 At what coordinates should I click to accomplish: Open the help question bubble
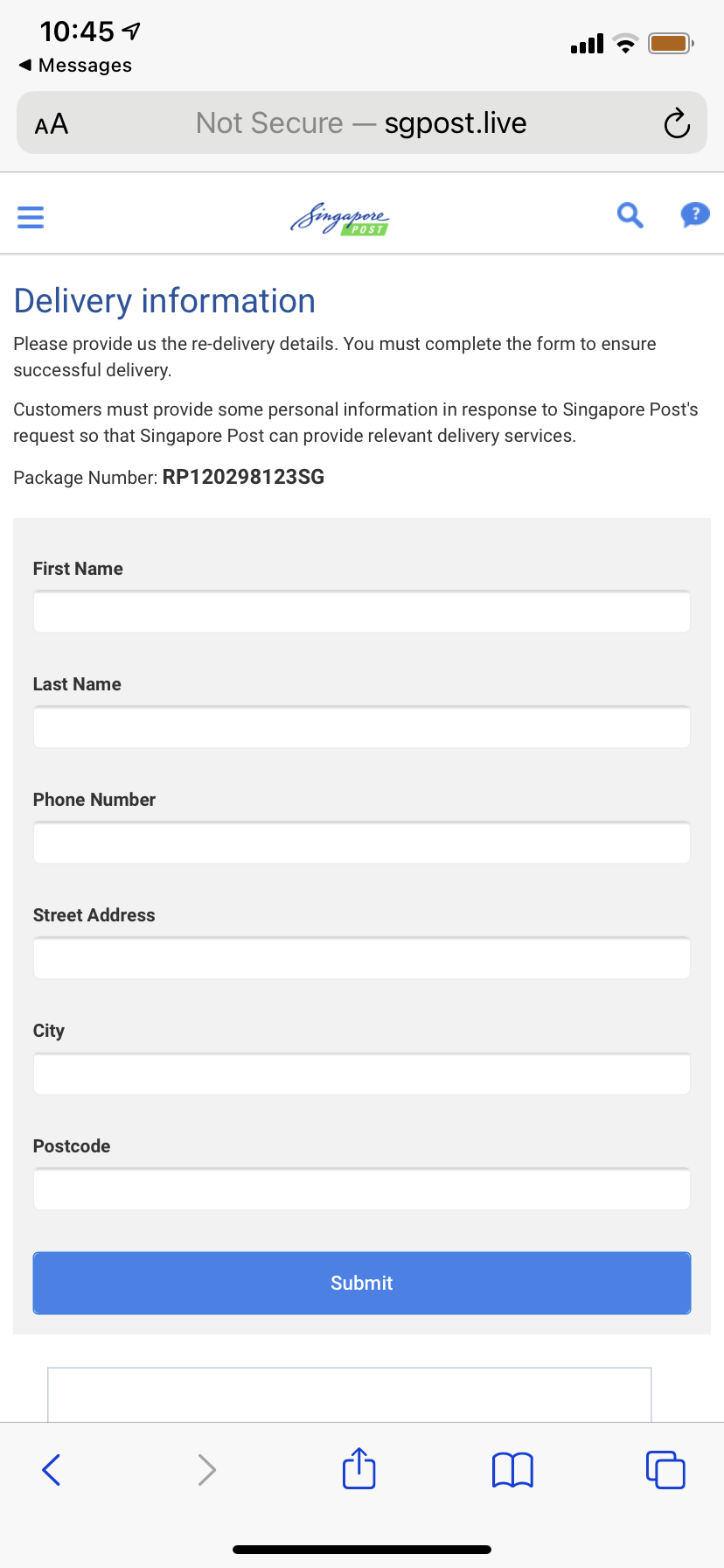click(x=695, y=214)
